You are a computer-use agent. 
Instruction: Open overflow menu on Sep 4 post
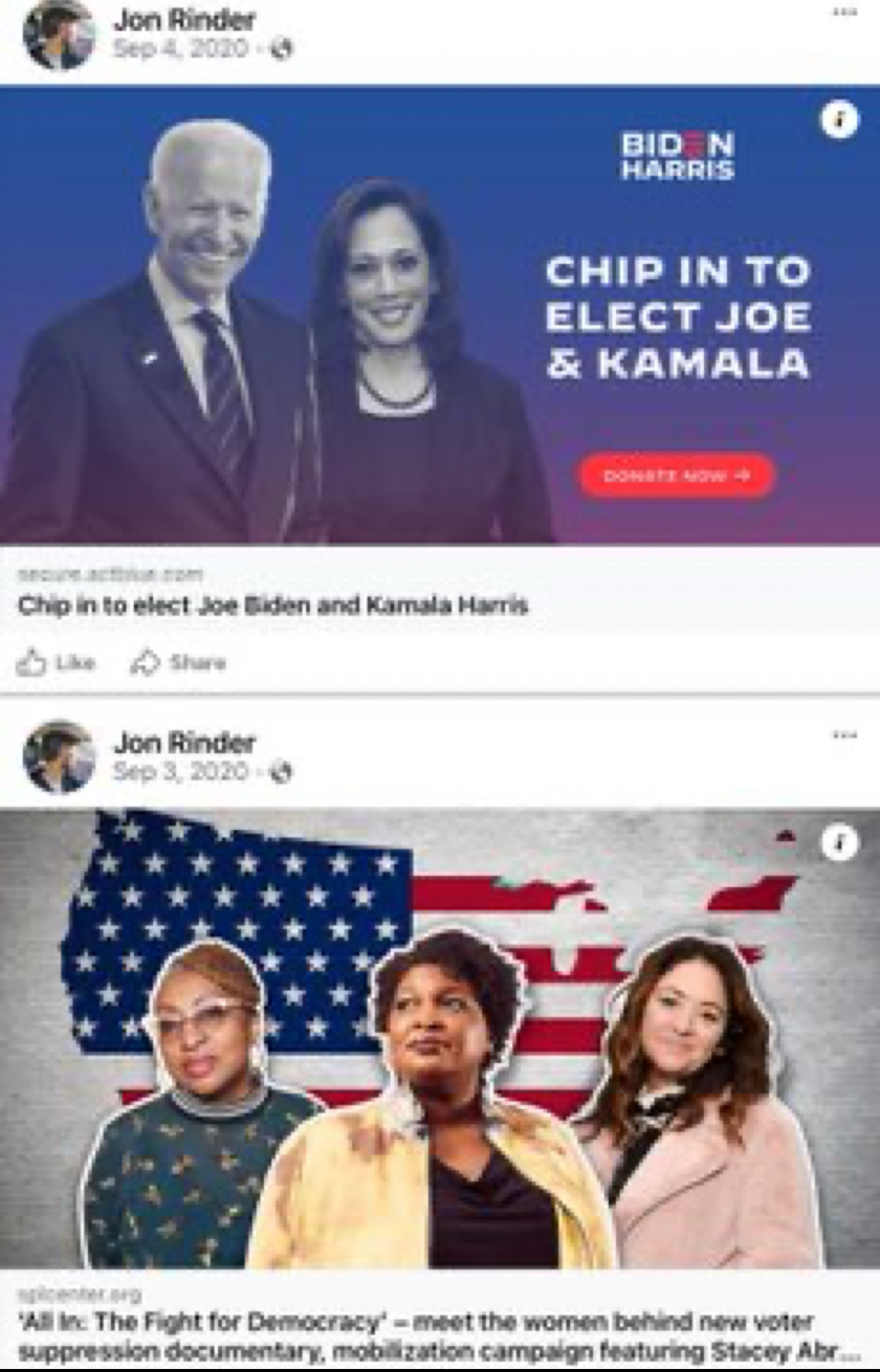point(847,12)
